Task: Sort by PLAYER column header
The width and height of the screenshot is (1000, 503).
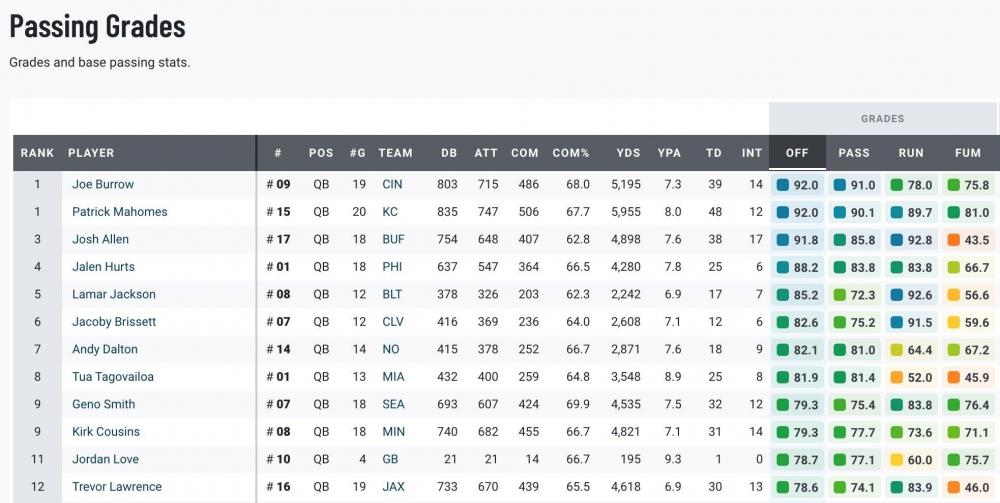Action: tap(91, 153)
